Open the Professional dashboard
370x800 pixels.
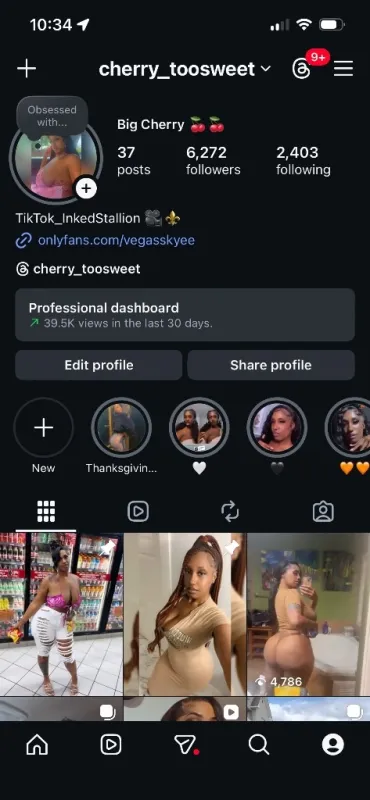click(x=185, y=315)
